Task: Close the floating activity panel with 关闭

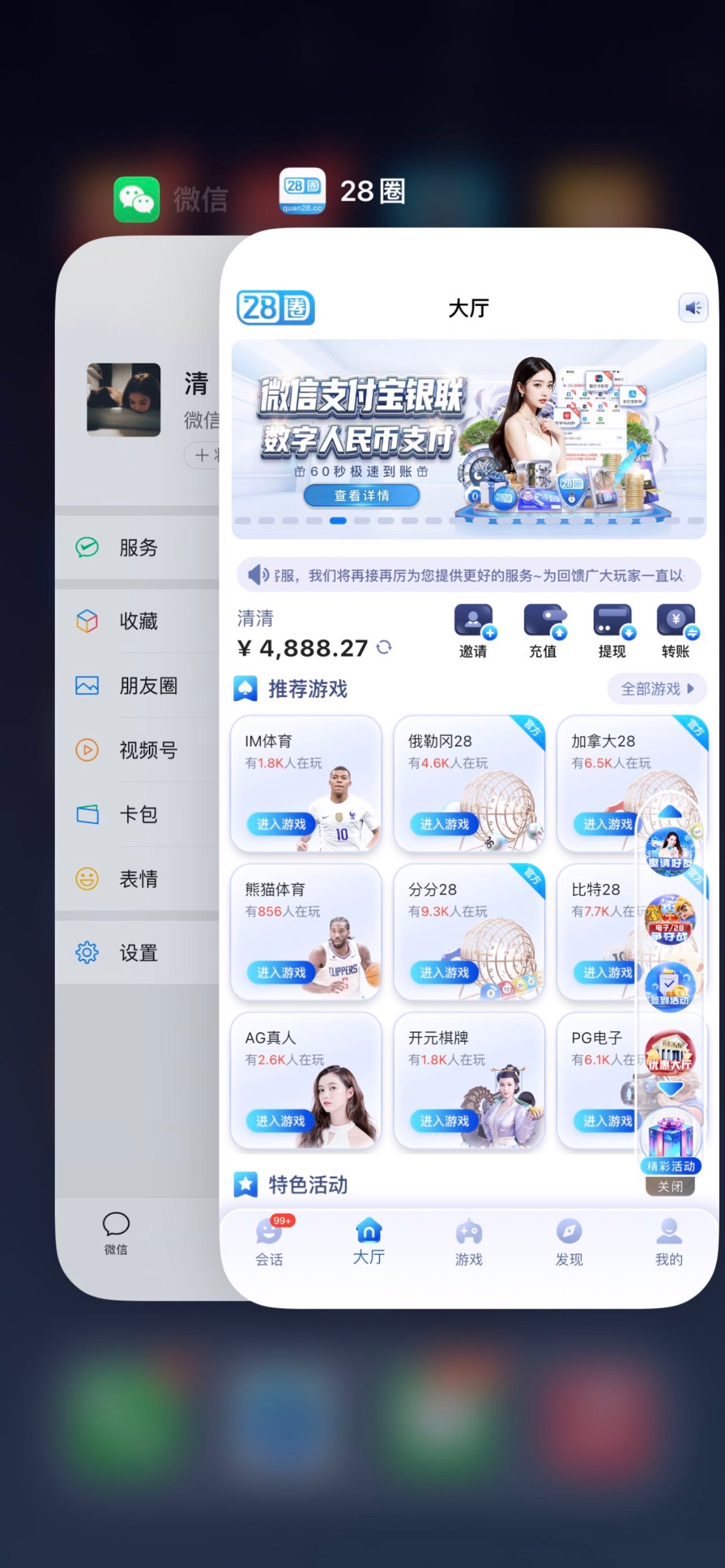Action: pyautogui.click(x=670, y=1186)
